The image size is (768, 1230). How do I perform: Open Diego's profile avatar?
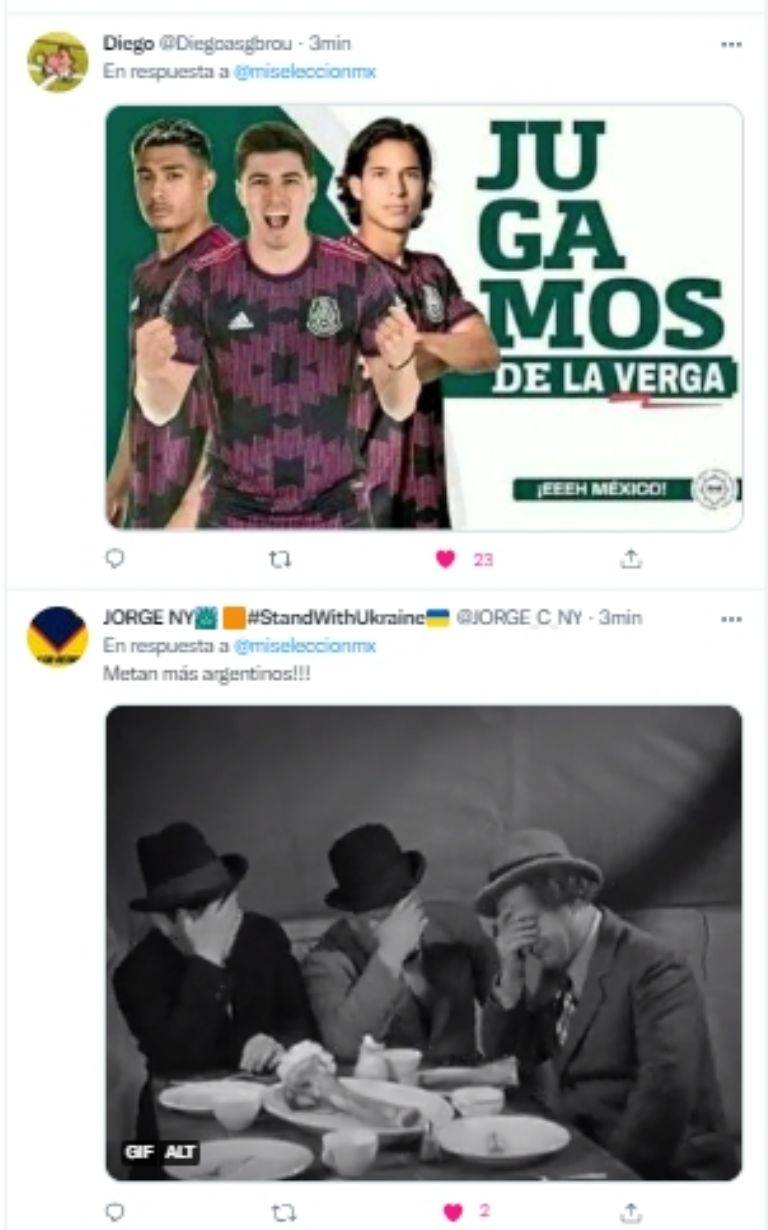(x=57, y=61)
